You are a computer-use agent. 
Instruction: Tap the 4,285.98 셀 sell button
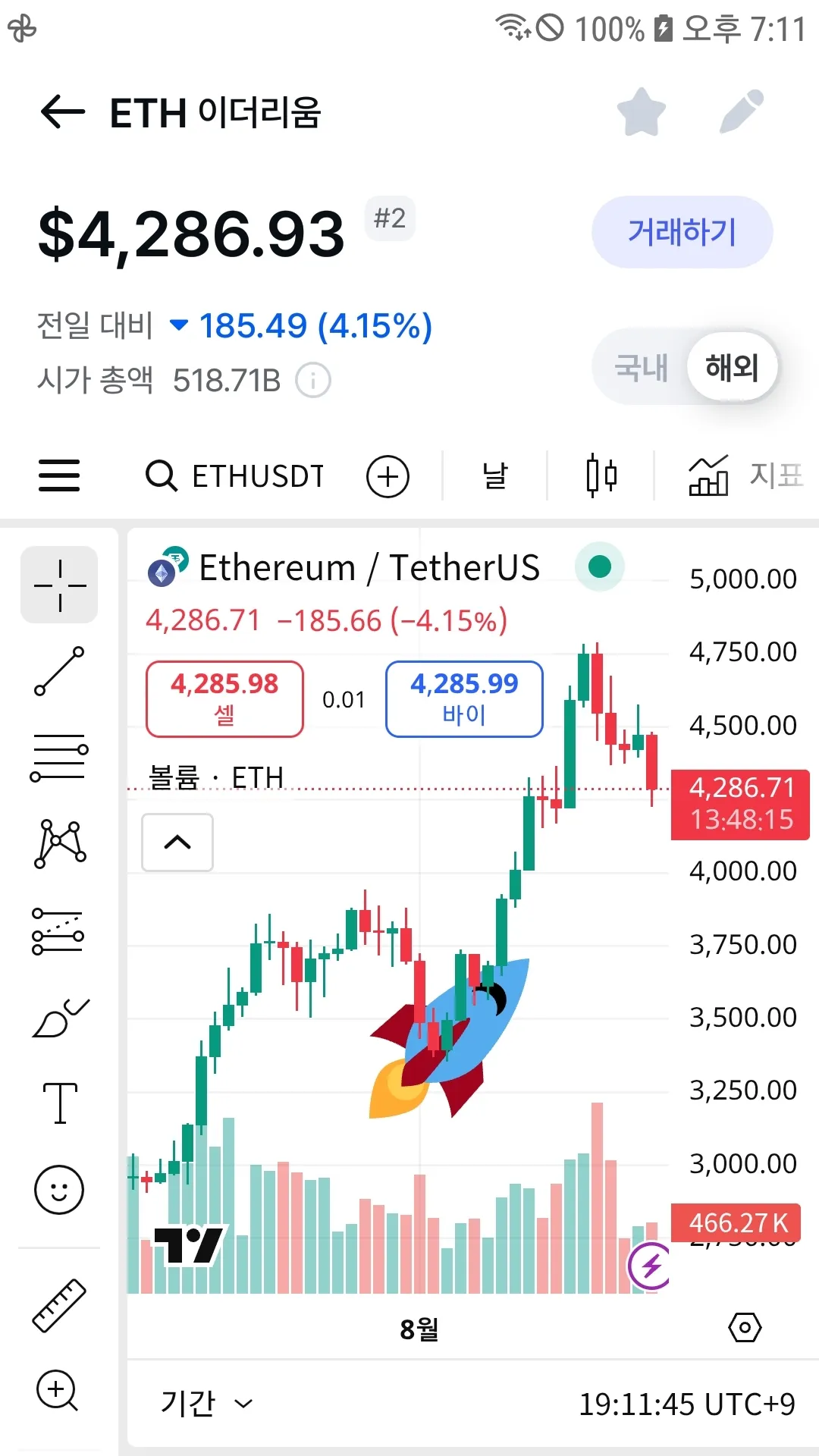tap(224, 698)
